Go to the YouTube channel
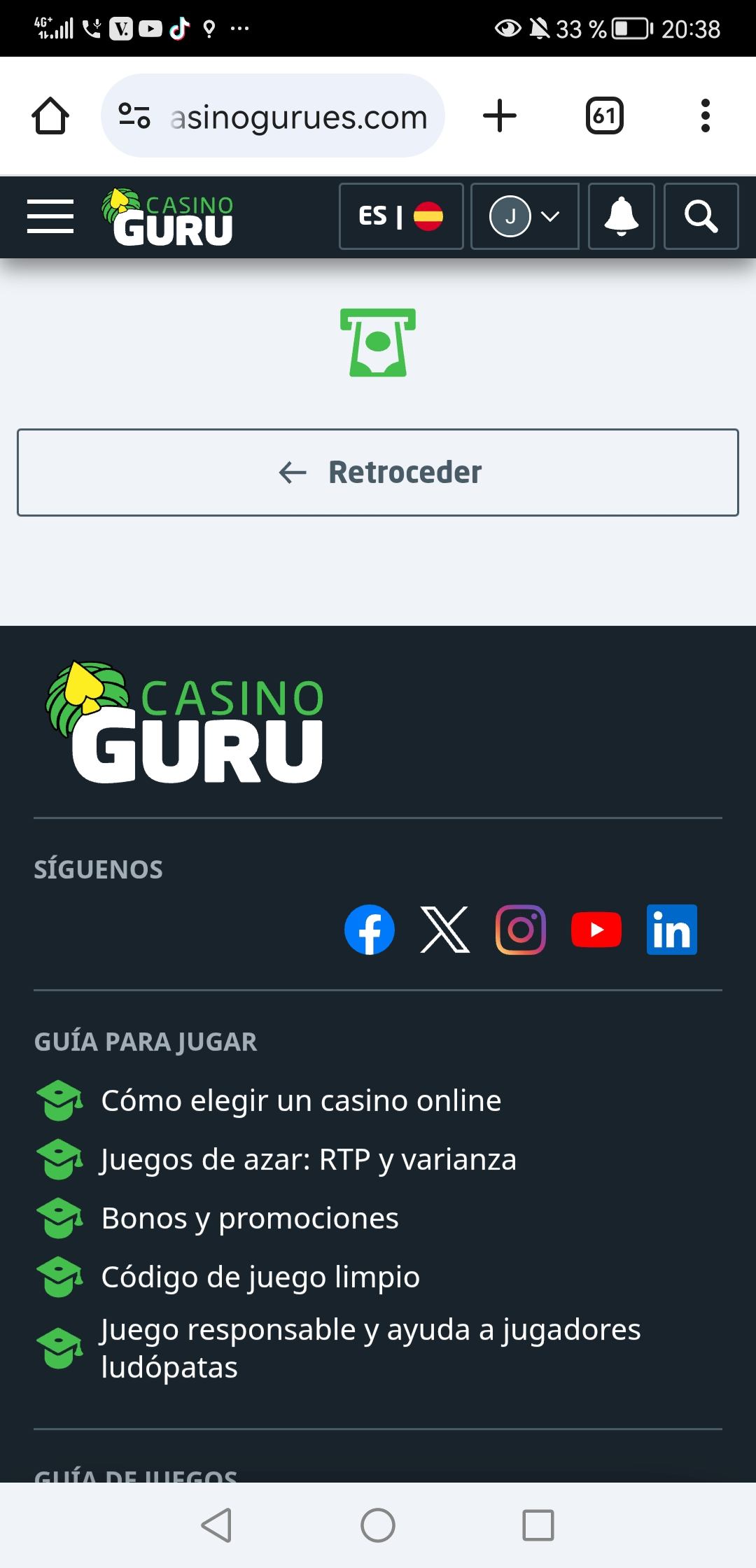 pyautogui.click(x=596, y=930)
